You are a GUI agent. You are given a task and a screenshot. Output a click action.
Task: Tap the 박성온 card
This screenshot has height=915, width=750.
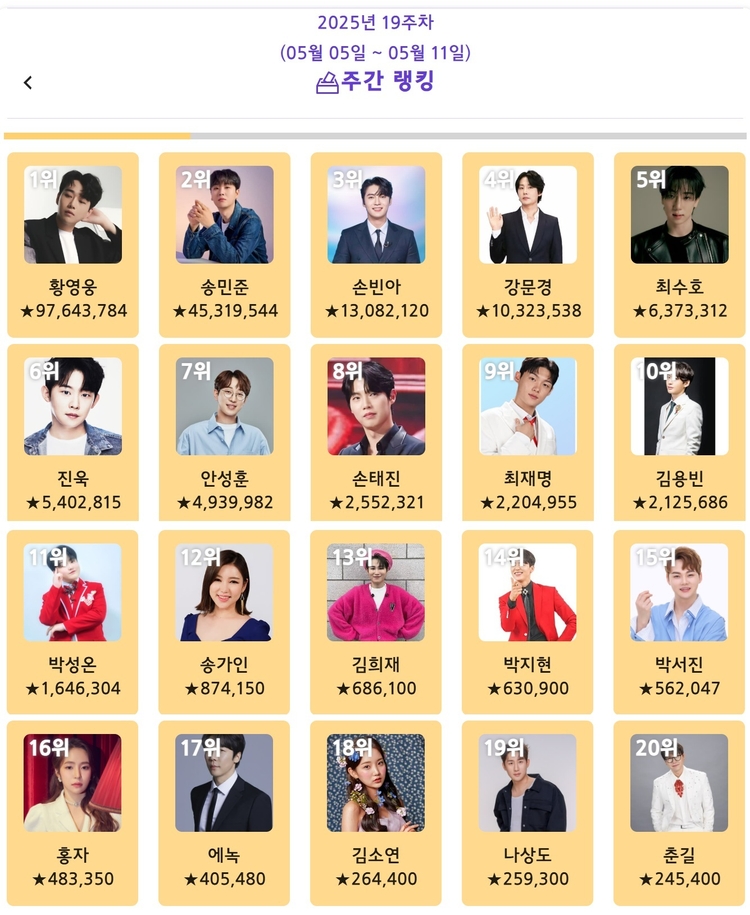pos(73,620)
